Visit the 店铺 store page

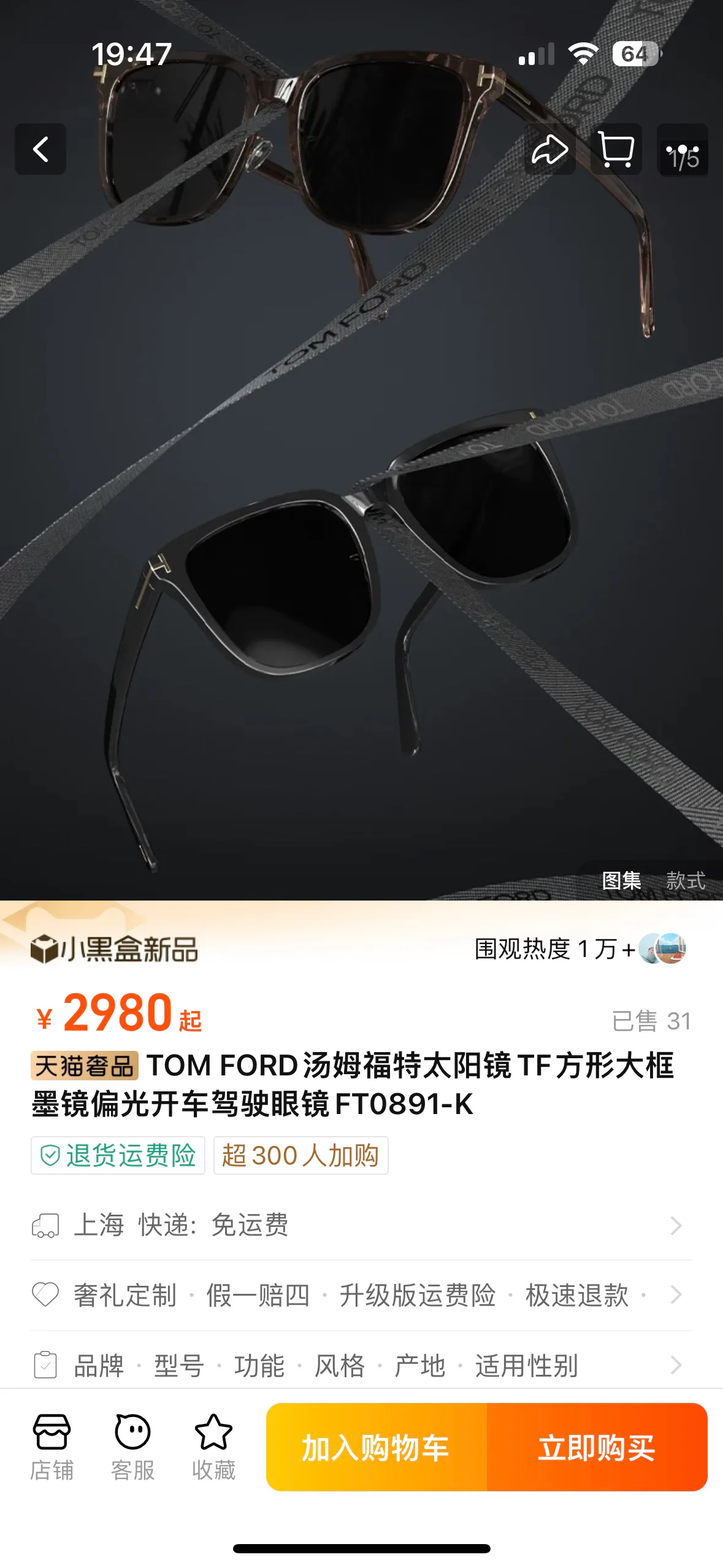[52, 1448]
